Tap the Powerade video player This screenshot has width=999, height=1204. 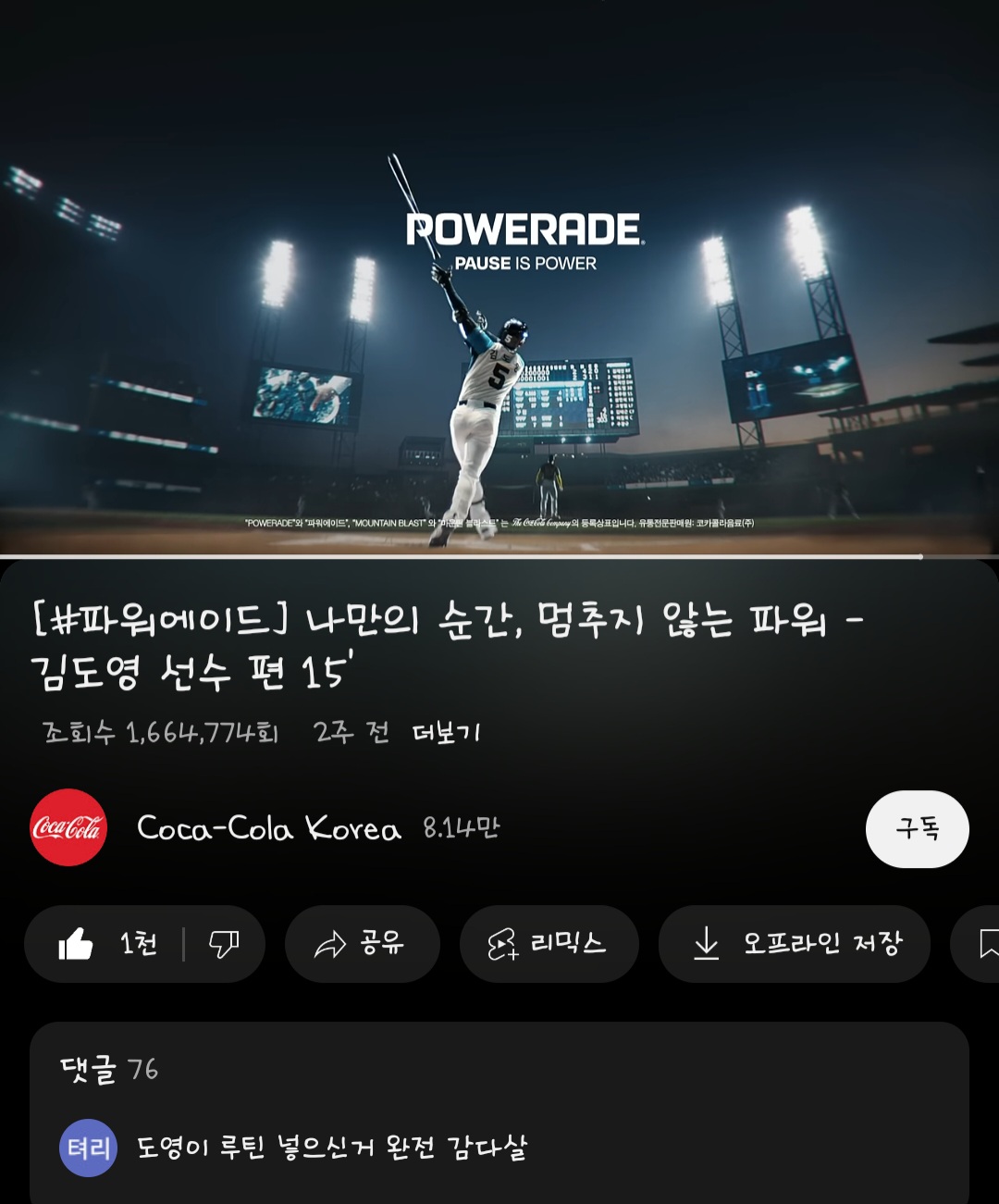[499, 278]
